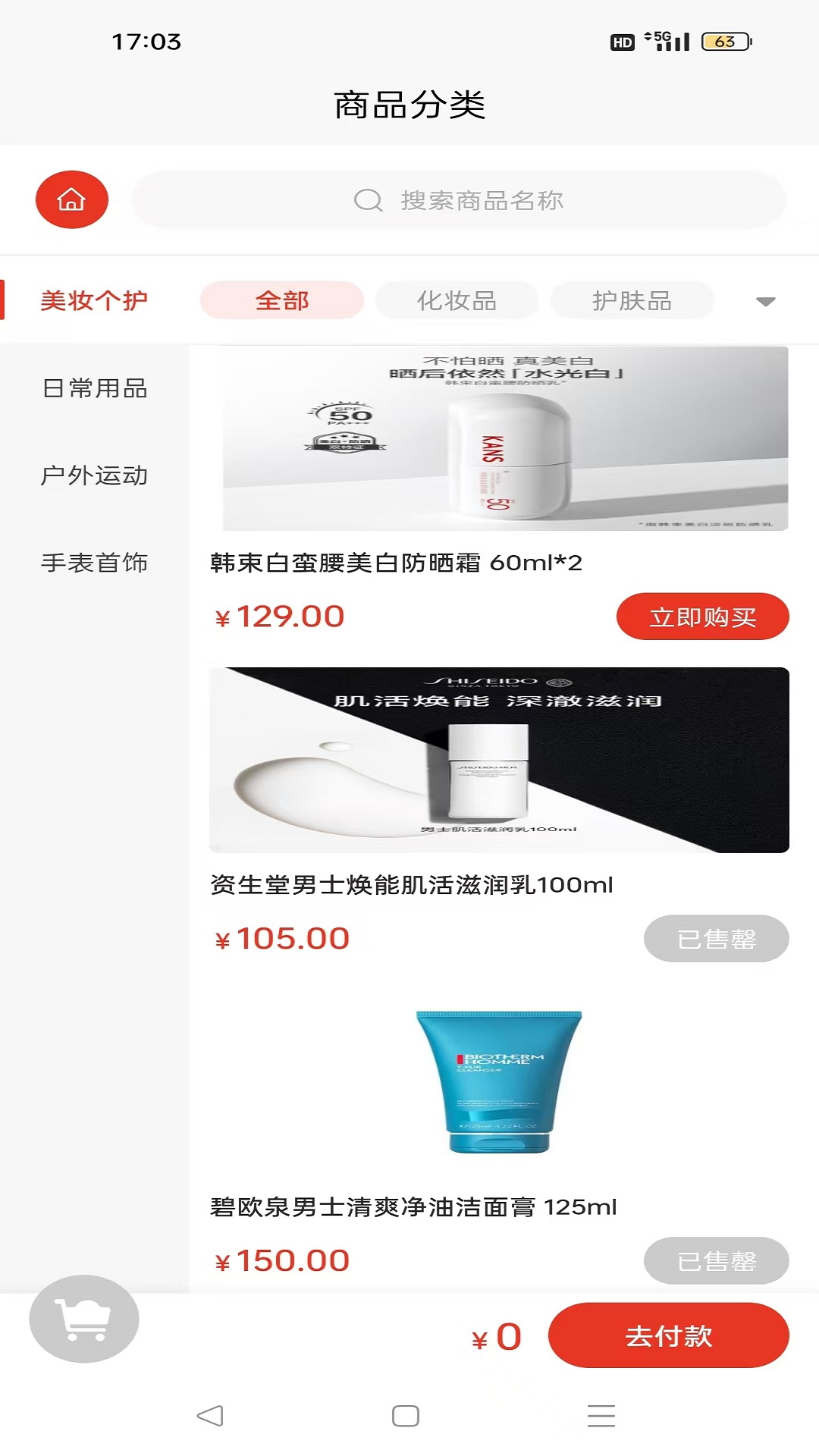The height and width of the screenshot is (1456, 819).
Task: Show the 手表首饰 category
Action: (x=94, y=563)
